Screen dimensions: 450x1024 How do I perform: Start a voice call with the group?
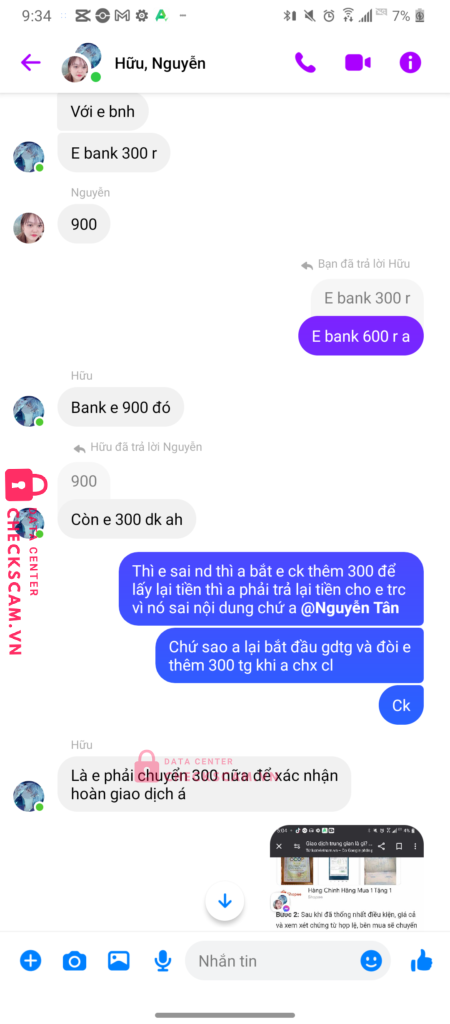[x=305, y=63]
